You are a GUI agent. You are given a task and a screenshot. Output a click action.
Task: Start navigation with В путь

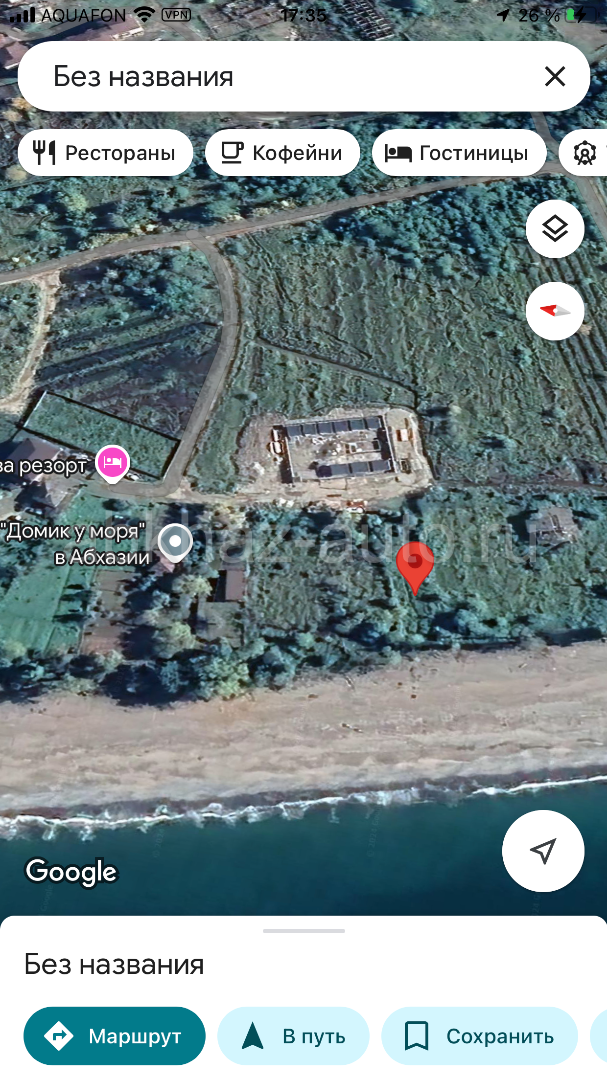(x=294, y=1036)
